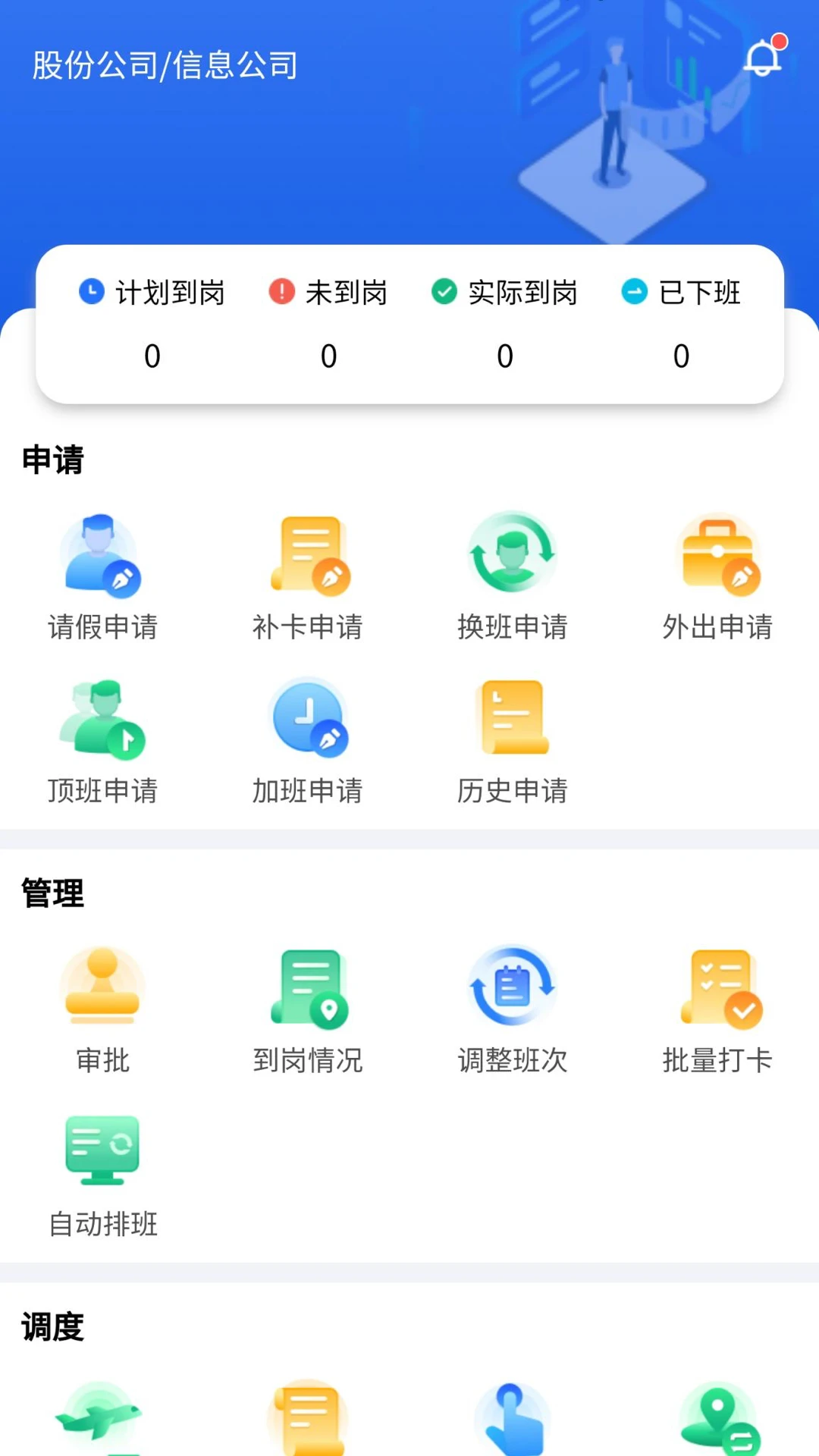Open the 补卡申请 (card replacement) icon

pos(307,557)
